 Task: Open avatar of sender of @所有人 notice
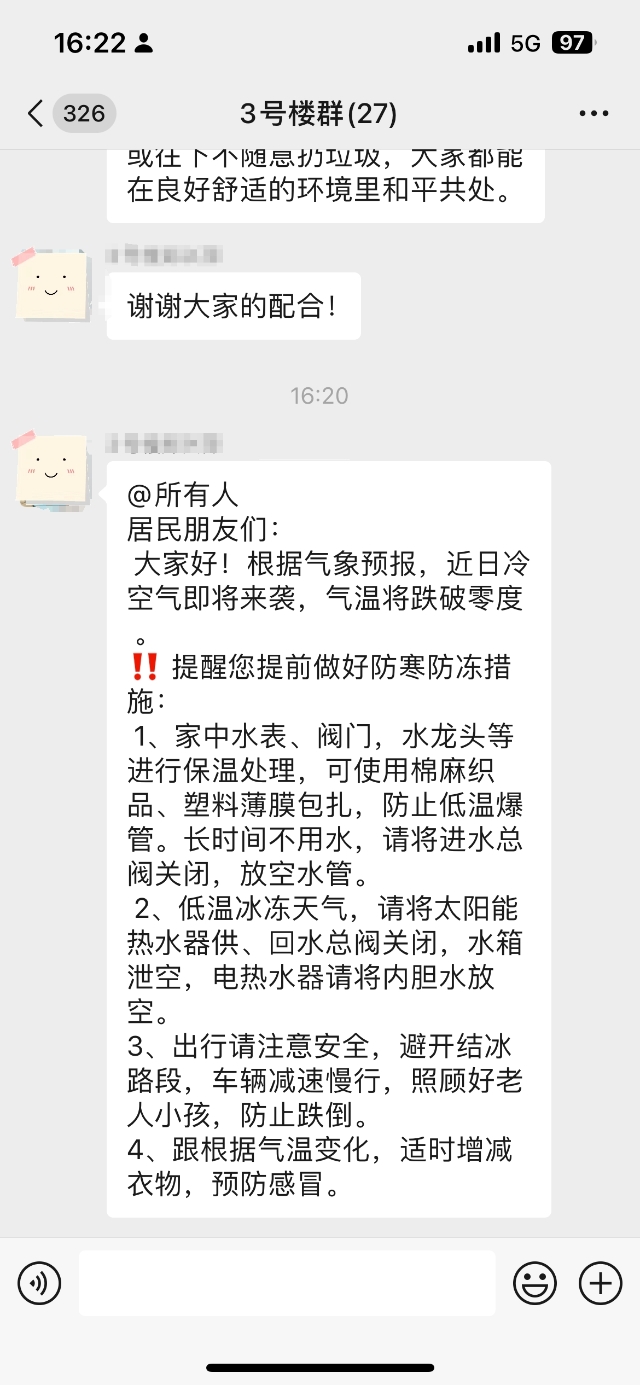coord(50,470)
